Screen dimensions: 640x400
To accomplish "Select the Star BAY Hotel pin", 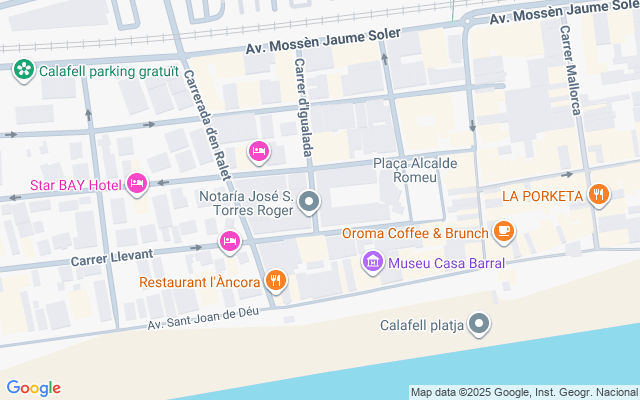I will (137, 184).
